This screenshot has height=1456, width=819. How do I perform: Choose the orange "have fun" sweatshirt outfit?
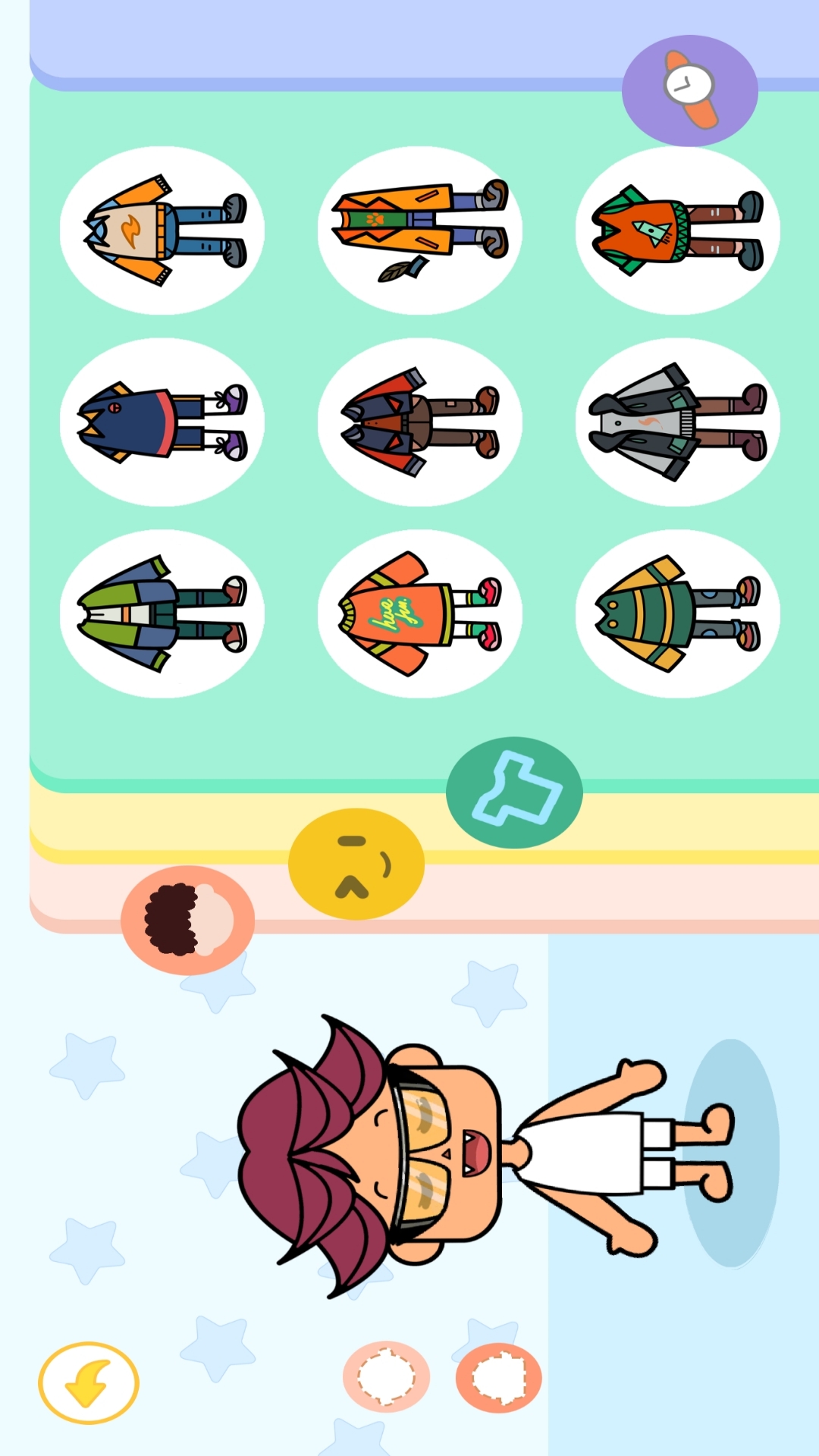420,613
